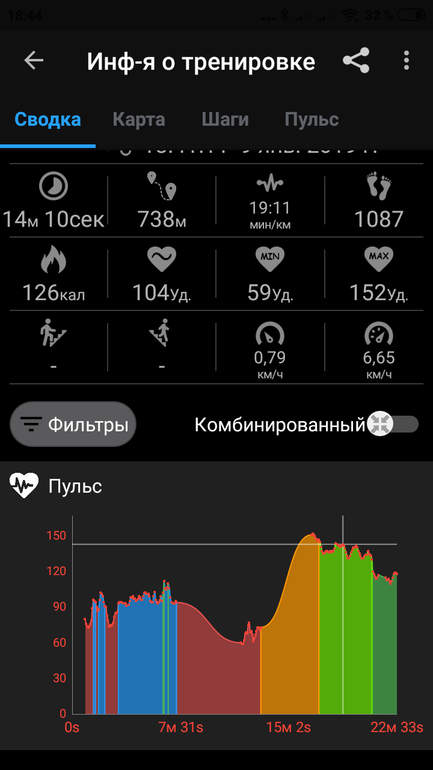Go back using the top-left arrow

click(x=34, y=60)
